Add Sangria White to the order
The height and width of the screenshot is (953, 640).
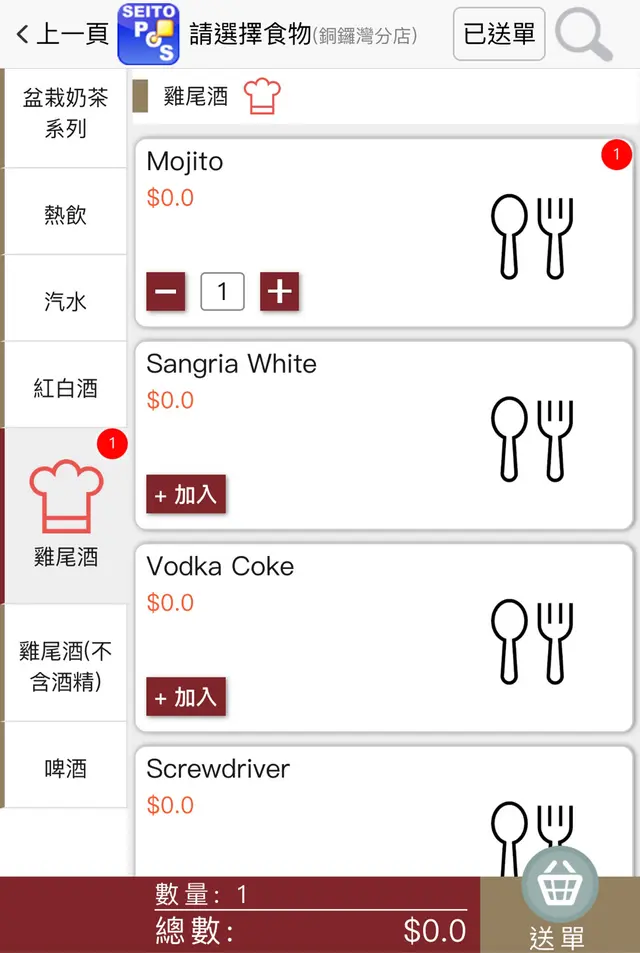pos(186,495)
